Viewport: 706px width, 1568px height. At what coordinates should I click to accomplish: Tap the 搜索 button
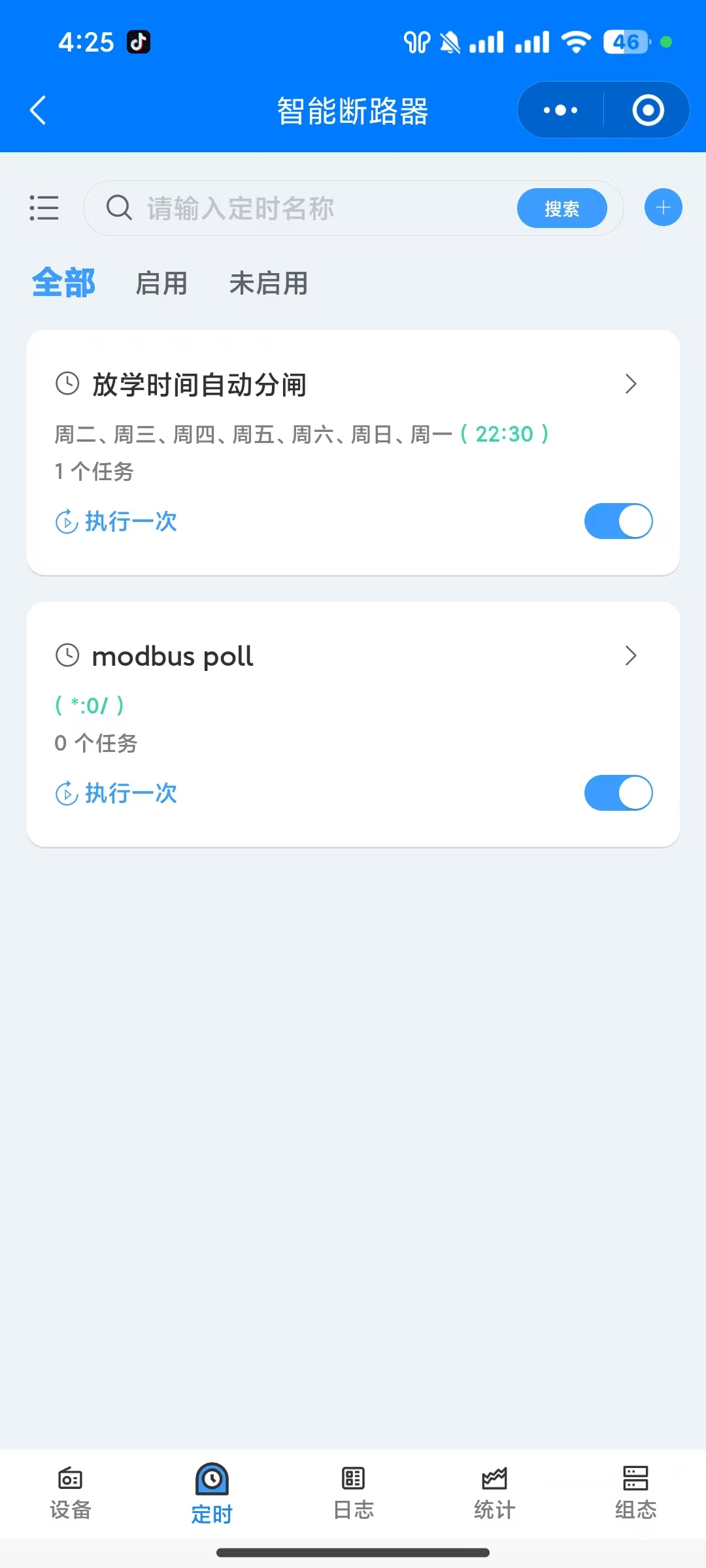click(x=562, y=208)
